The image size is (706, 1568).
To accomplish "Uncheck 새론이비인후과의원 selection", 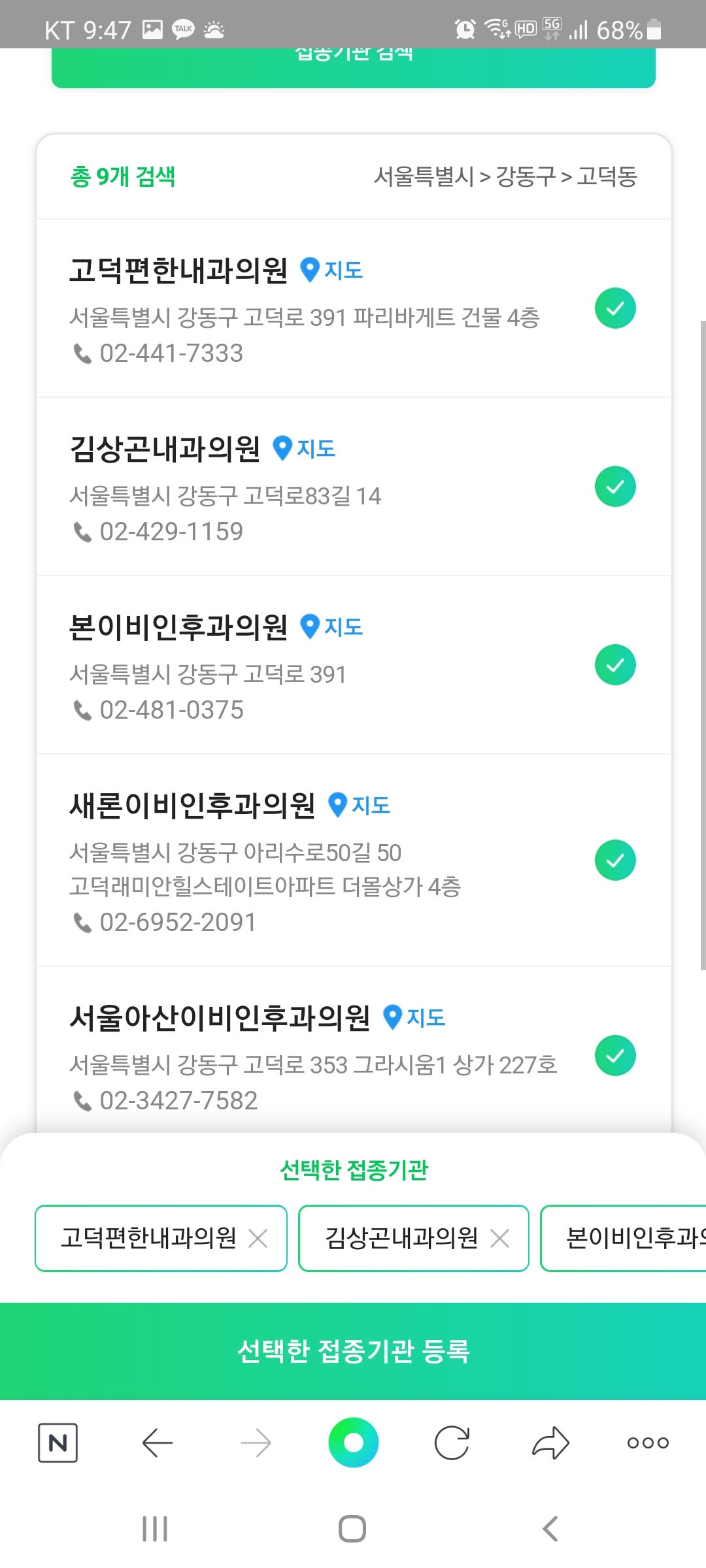I will pos(614,860).
